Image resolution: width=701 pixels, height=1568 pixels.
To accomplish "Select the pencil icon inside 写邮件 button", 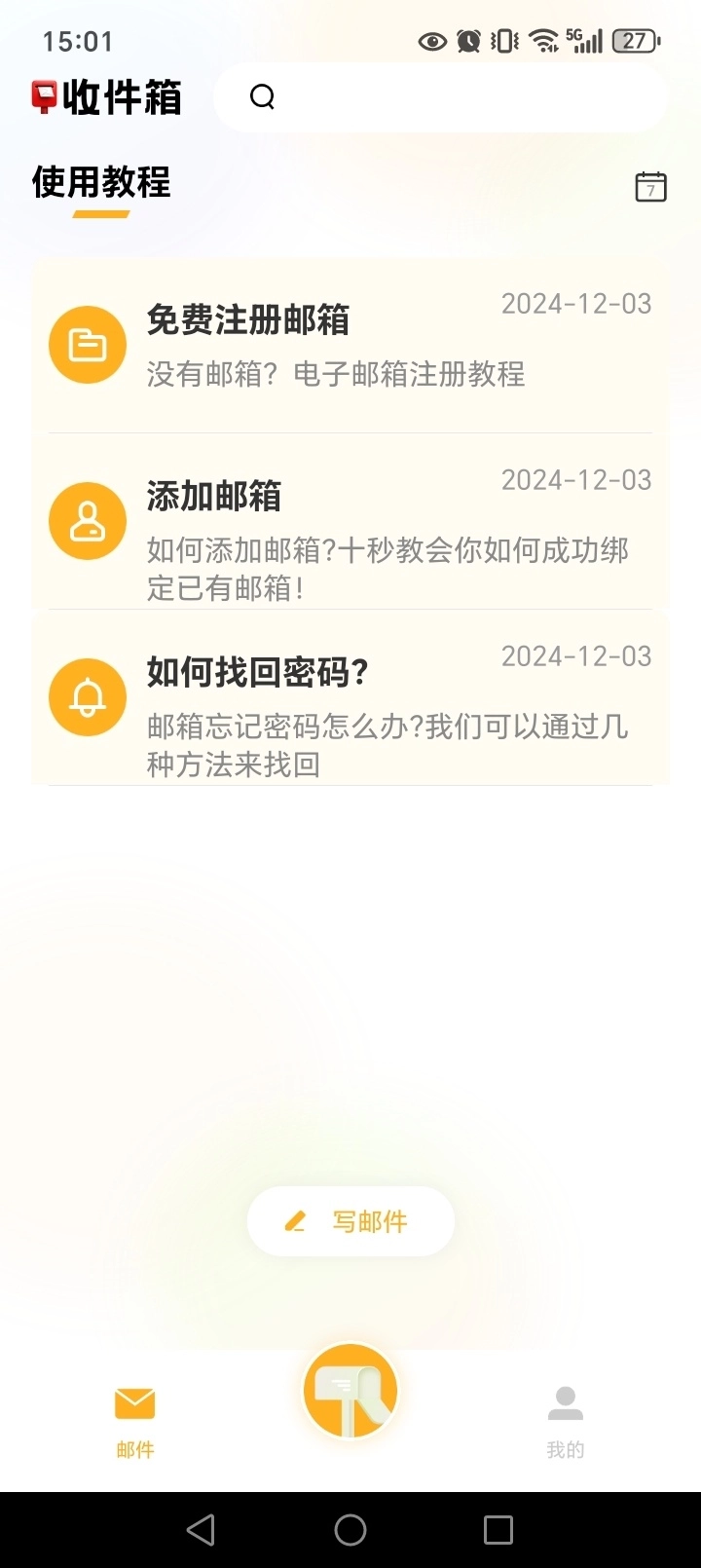I will coord(297,1220).
